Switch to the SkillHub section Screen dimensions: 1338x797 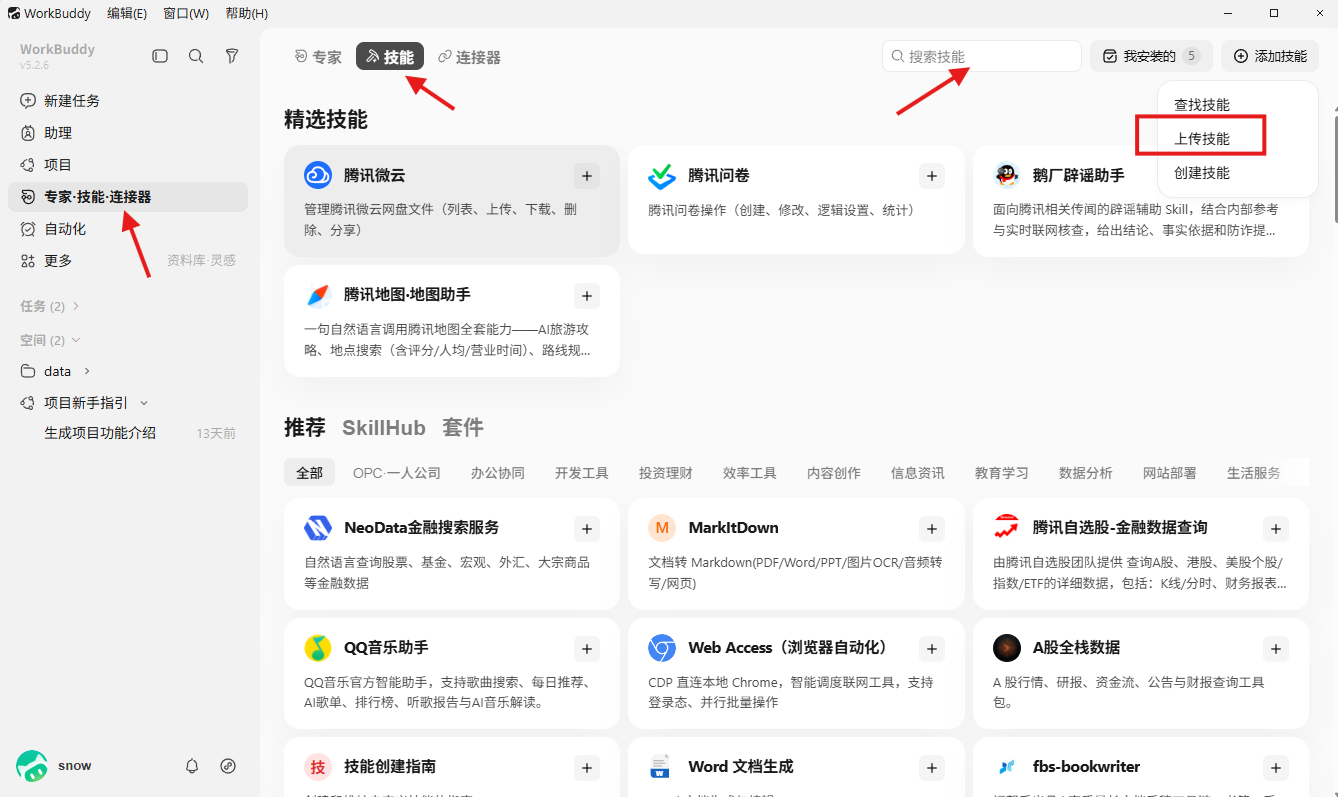point(384,428)
